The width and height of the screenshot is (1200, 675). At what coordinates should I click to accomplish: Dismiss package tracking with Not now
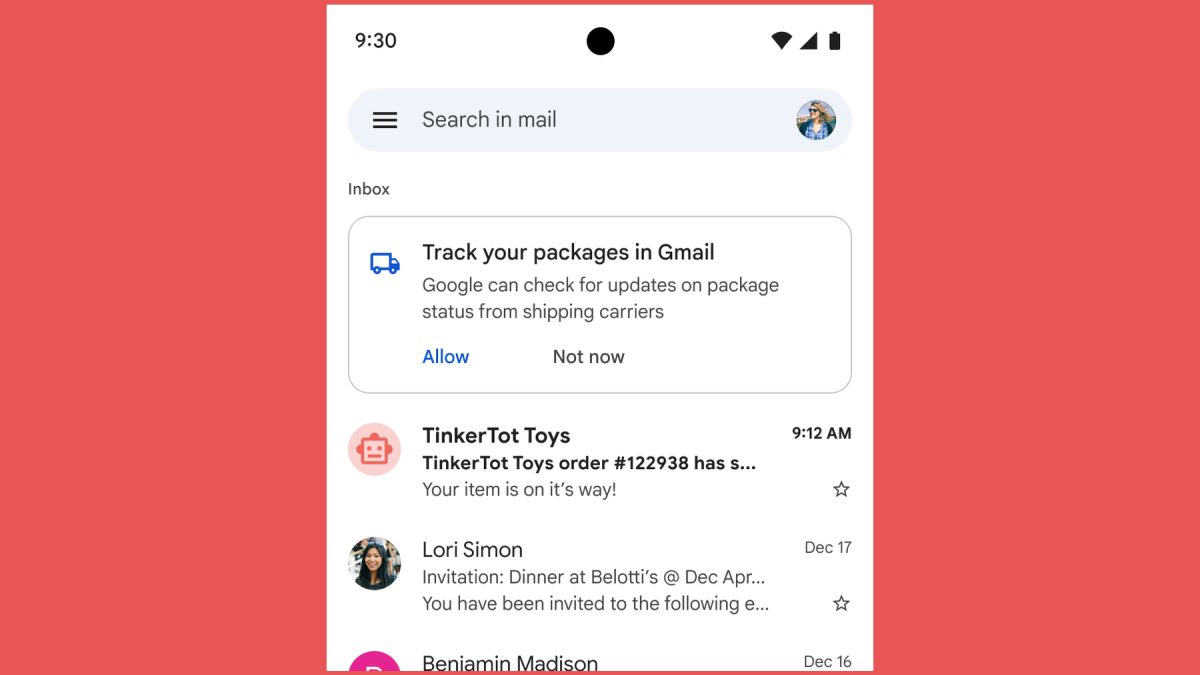click(588, 357)
